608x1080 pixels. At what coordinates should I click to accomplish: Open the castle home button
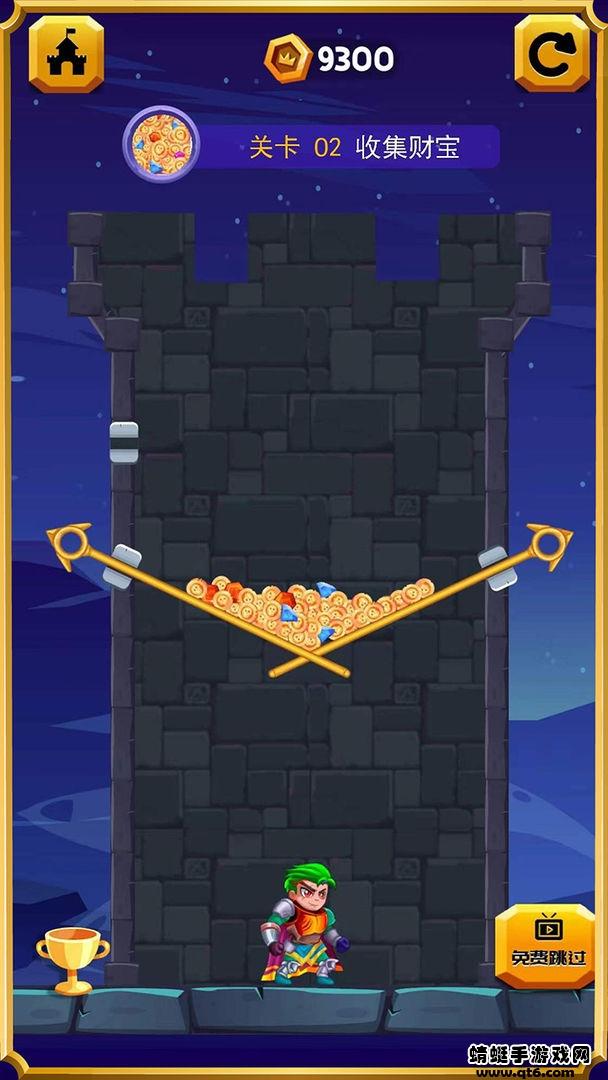coord(65,55)
